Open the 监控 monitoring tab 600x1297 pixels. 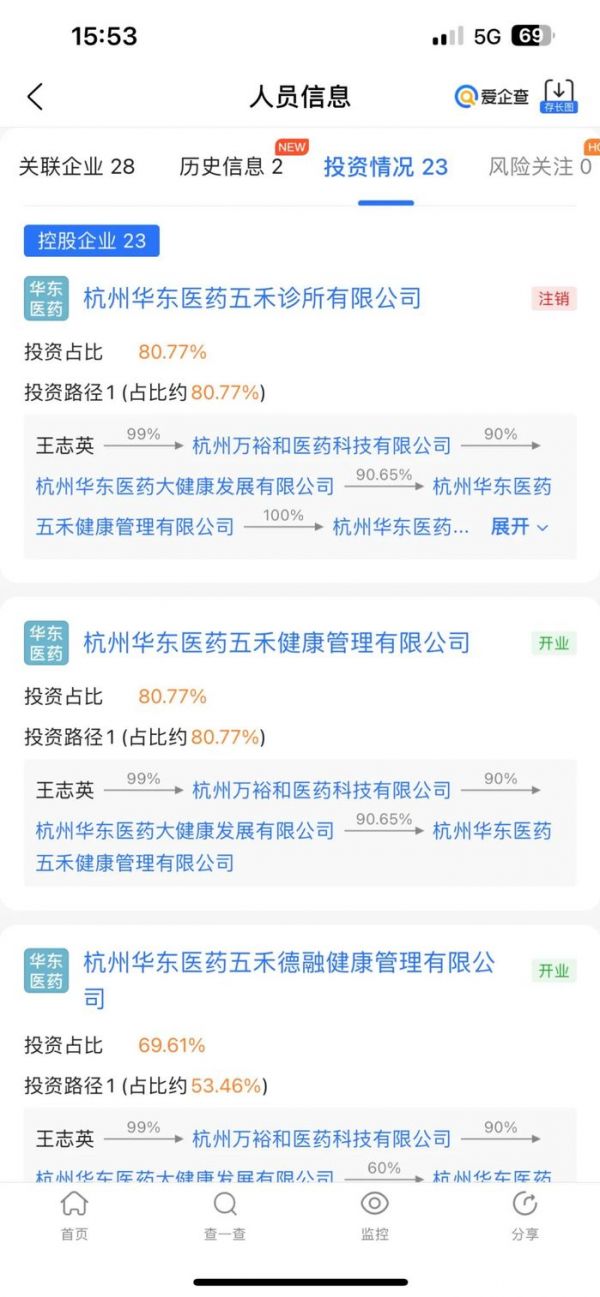click(x=375, y=1215)
